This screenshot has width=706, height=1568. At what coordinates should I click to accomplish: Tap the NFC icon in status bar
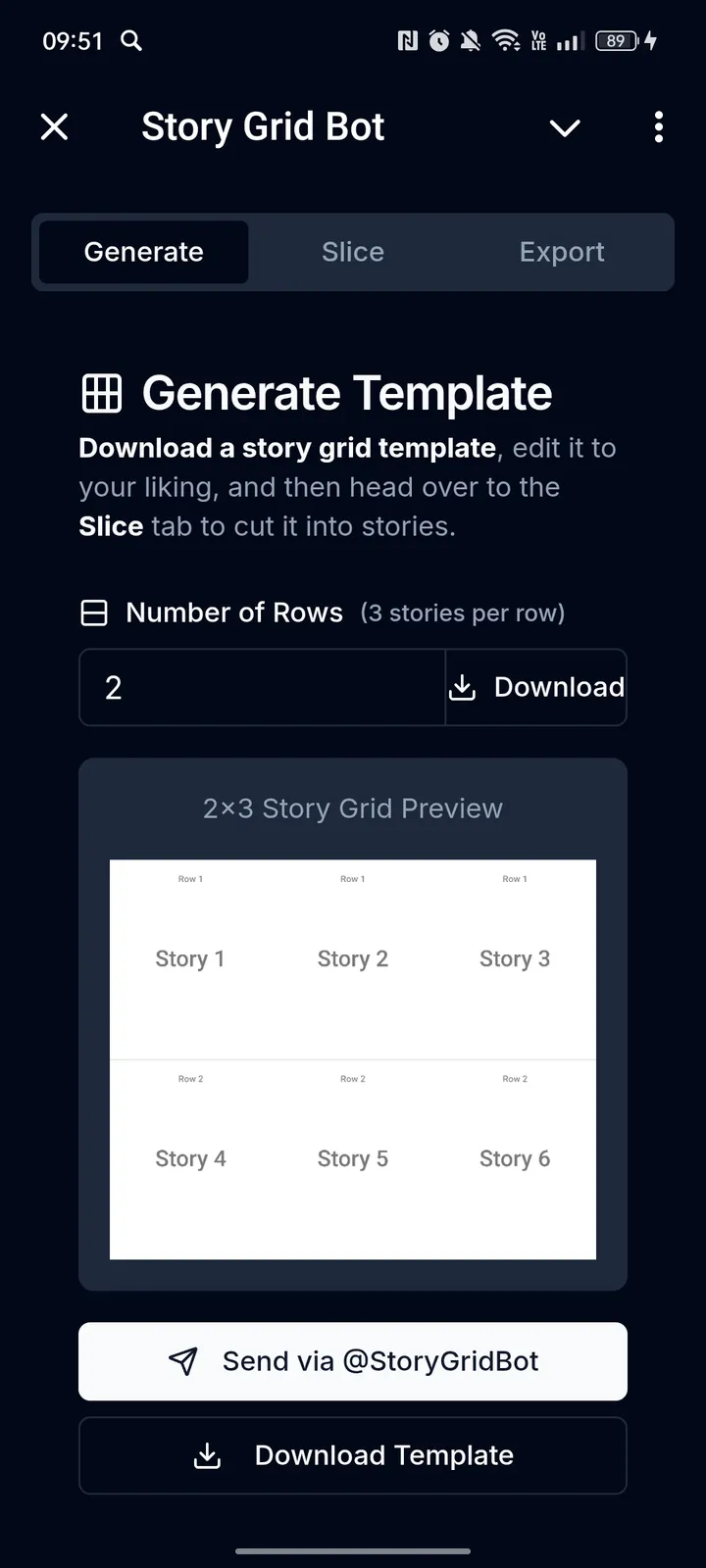click(406, 40)
